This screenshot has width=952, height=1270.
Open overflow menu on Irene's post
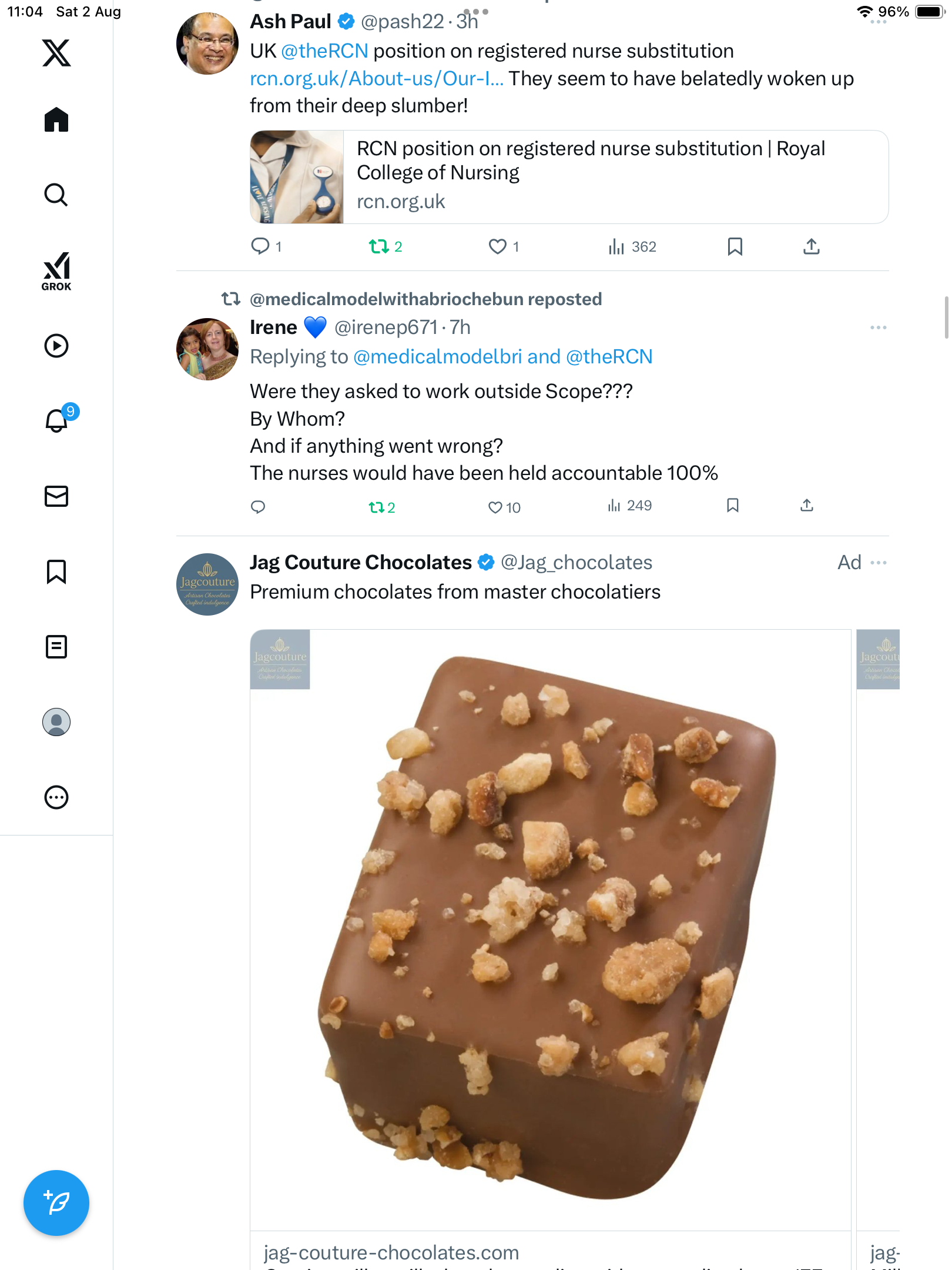[878, 327]
